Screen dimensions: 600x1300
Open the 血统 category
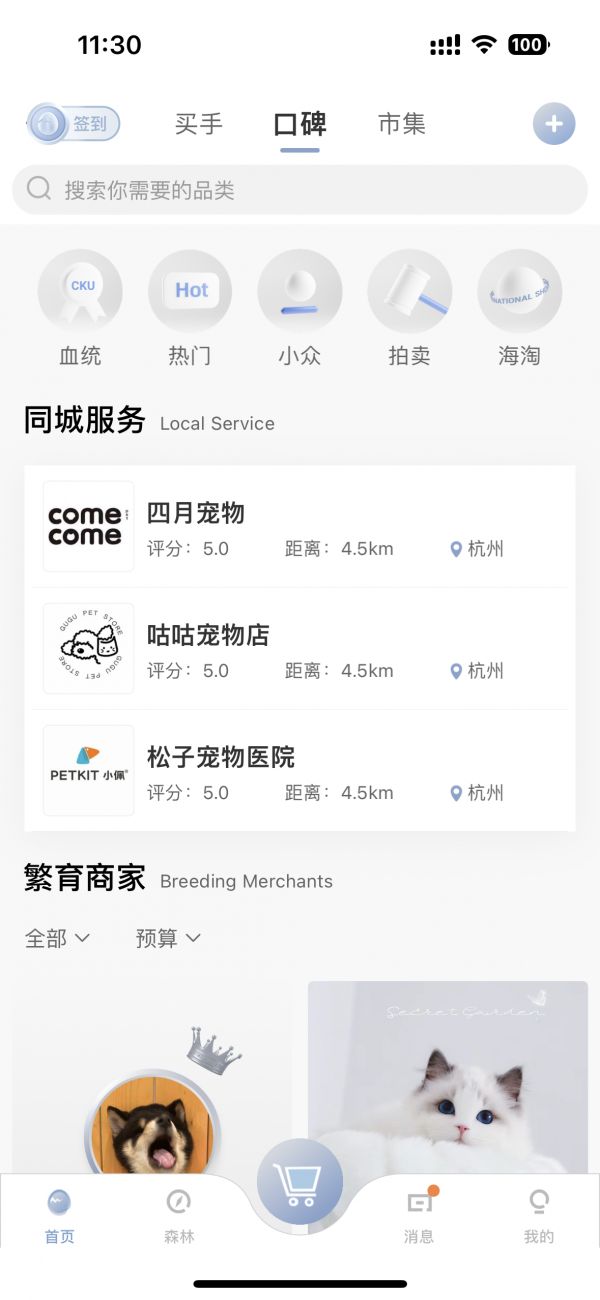click(80, 307)
